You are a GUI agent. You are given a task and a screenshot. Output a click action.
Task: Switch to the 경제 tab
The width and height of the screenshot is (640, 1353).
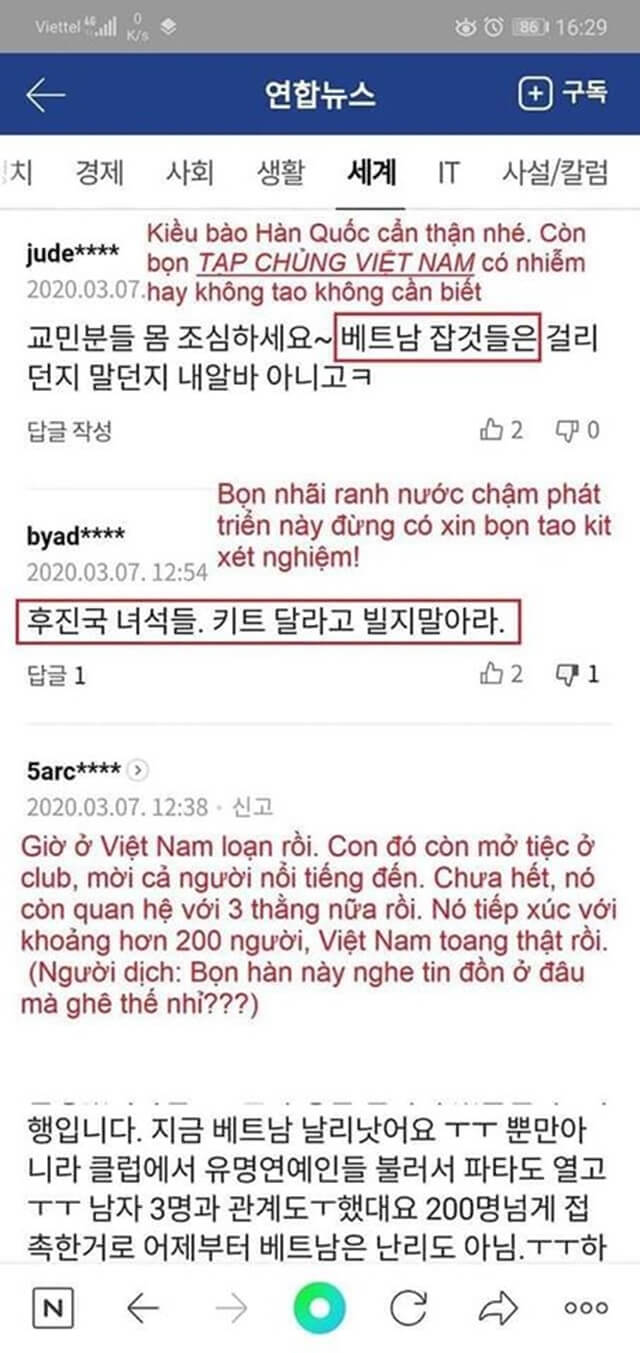[99, 173]
